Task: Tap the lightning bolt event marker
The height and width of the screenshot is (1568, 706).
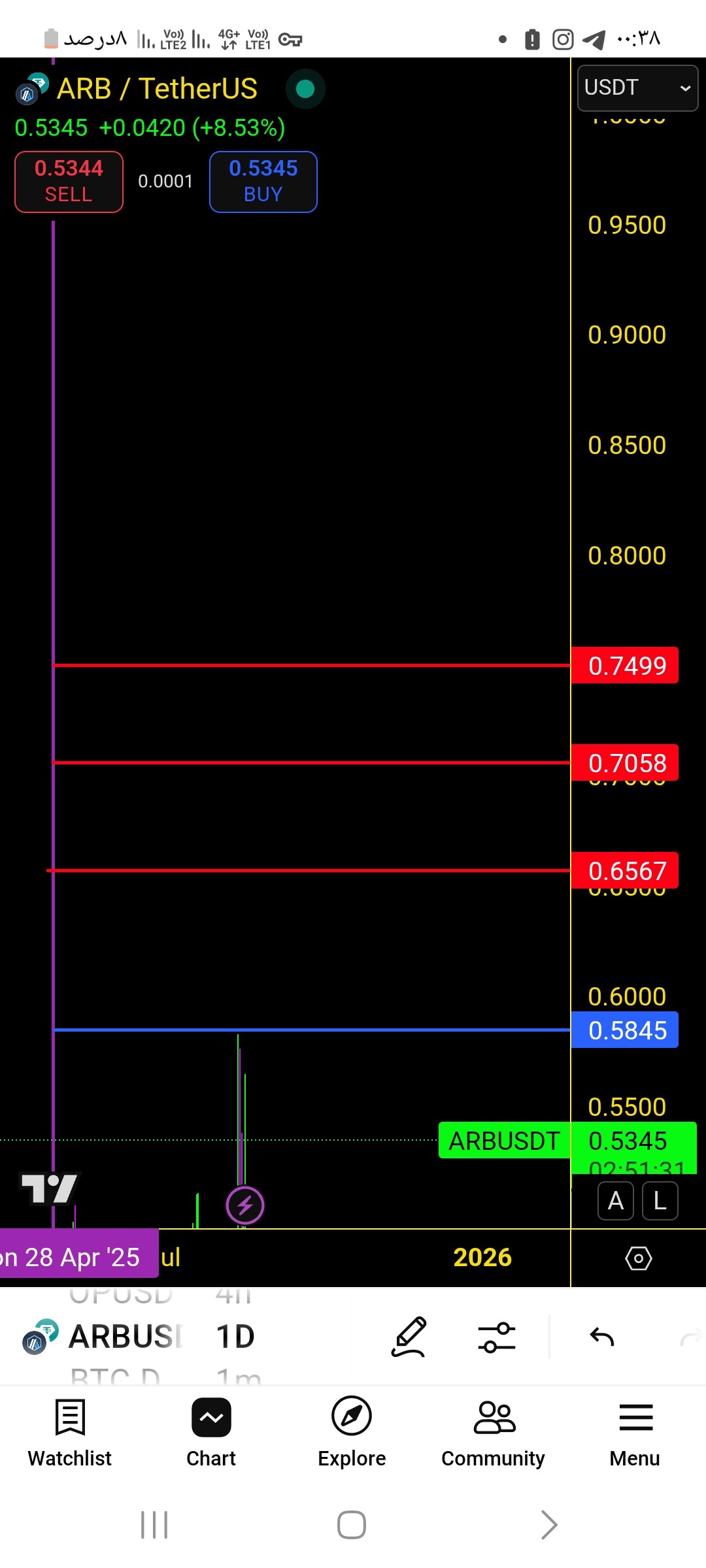Action: click(245, 1205)
